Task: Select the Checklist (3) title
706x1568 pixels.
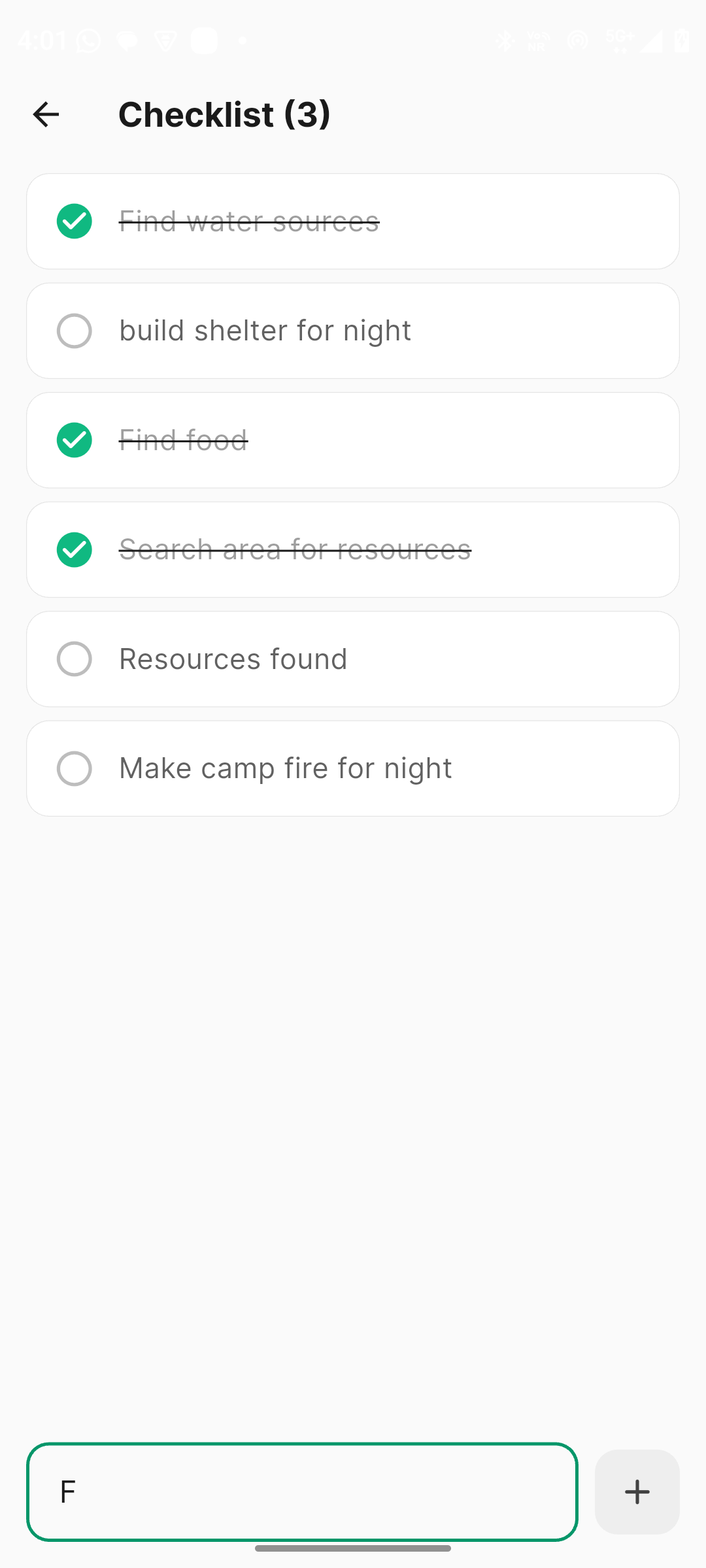Action: (225, 114)
